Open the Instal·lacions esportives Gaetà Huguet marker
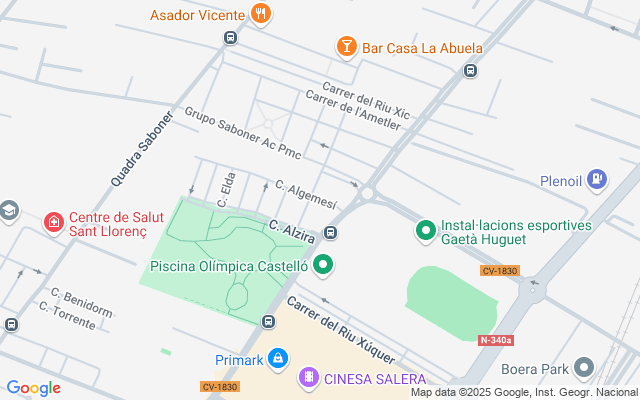The height and width of the screenshot is (400, 640). pyautogui.click(x=425, y=232)
